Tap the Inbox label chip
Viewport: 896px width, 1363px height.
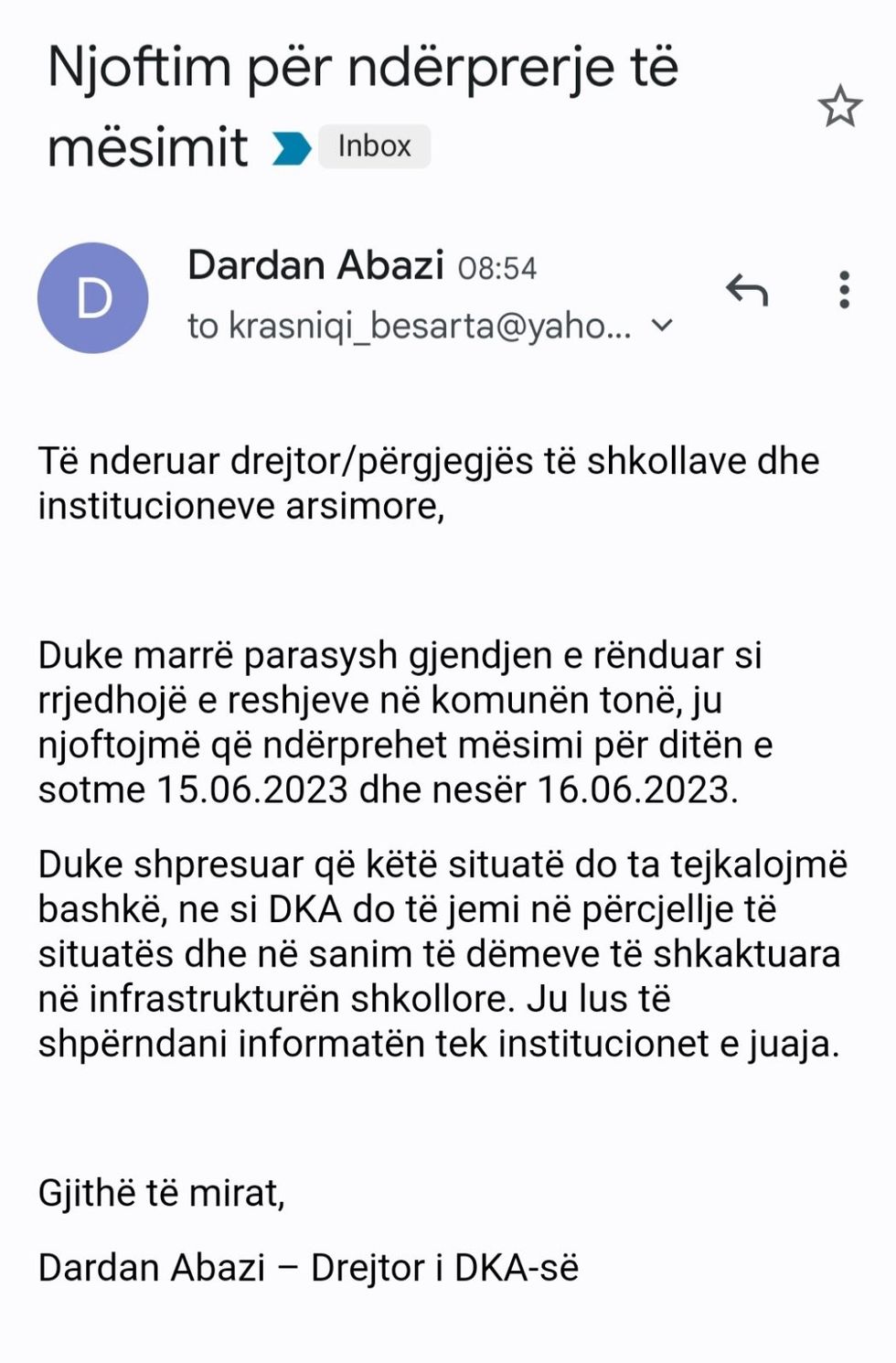(374, 146)
